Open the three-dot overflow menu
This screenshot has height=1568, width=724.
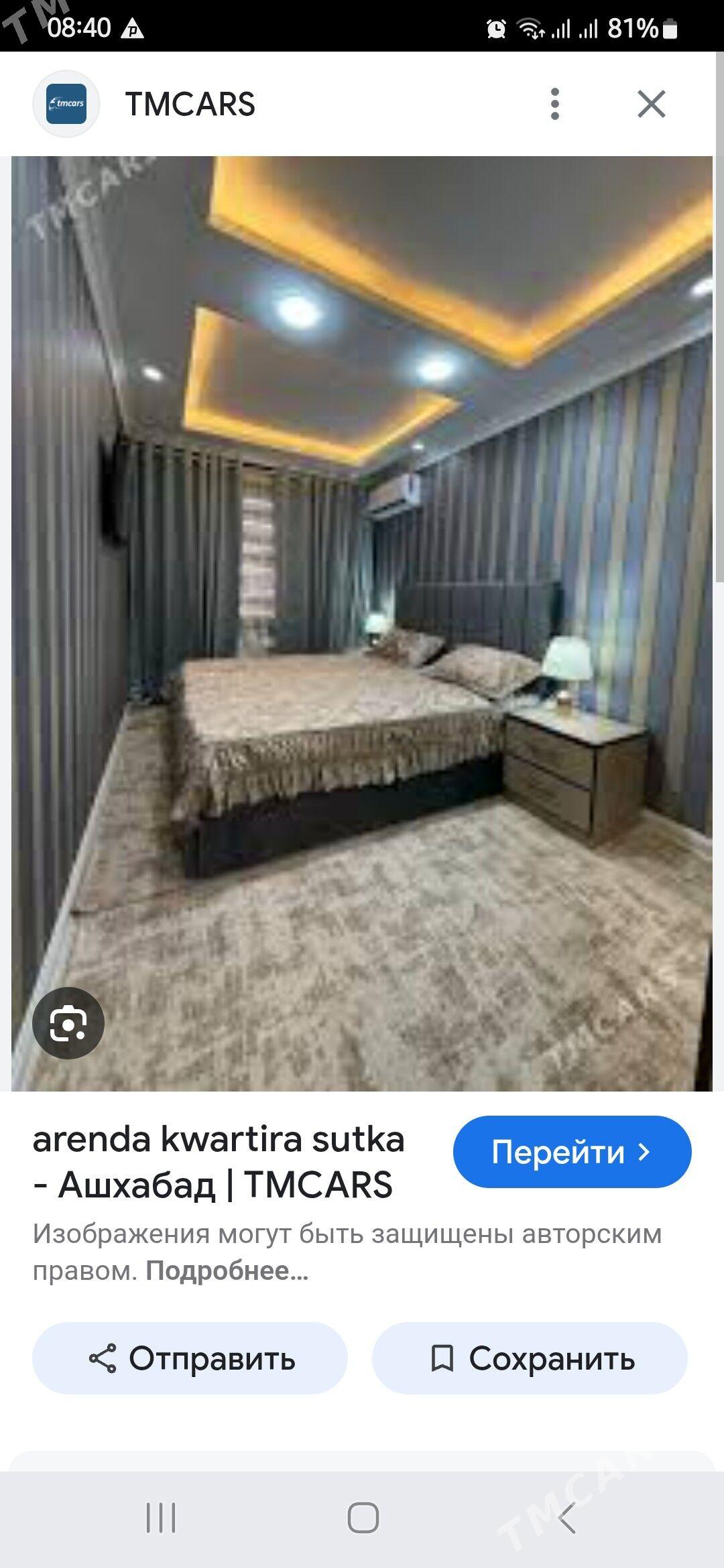click(554, 104)
